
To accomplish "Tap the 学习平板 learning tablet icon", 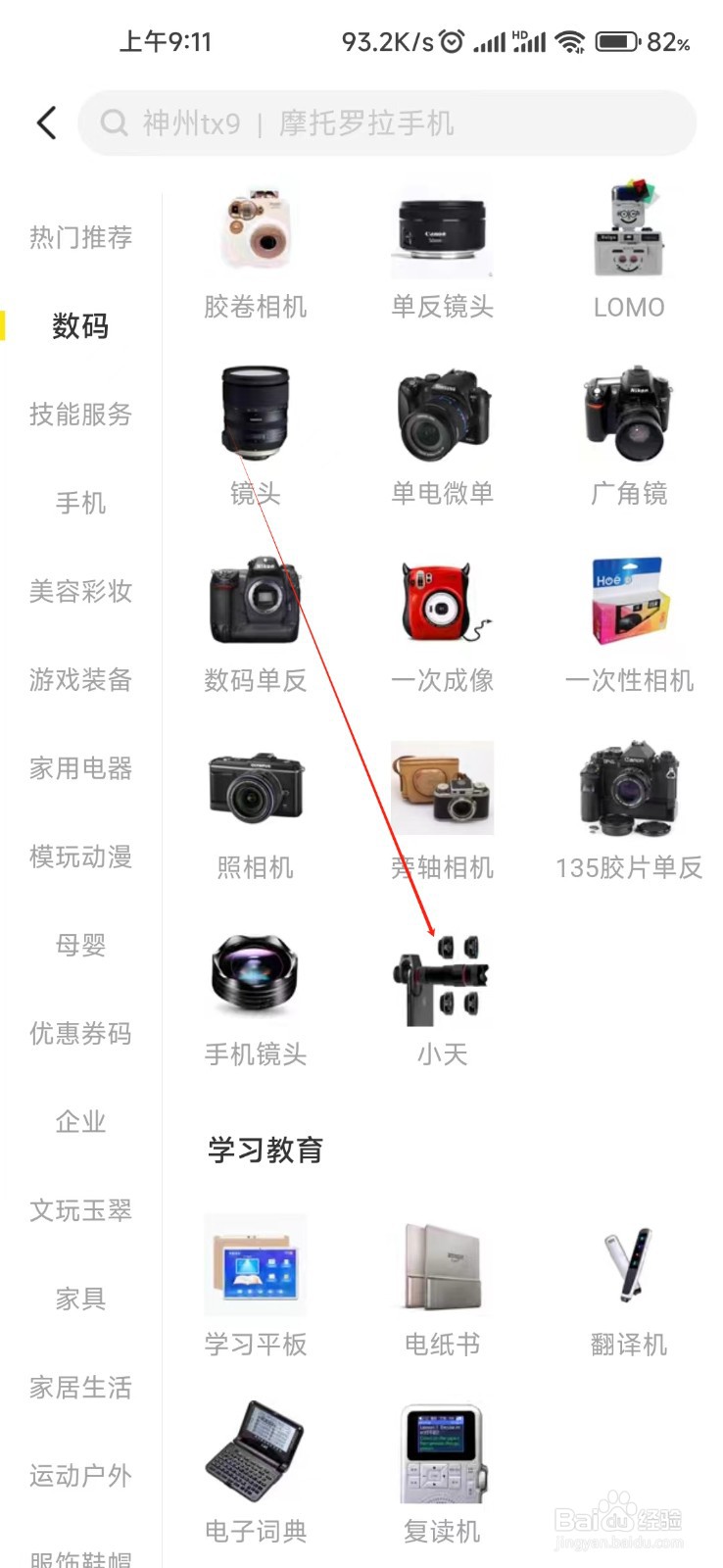I will [x=256, y=1265].
